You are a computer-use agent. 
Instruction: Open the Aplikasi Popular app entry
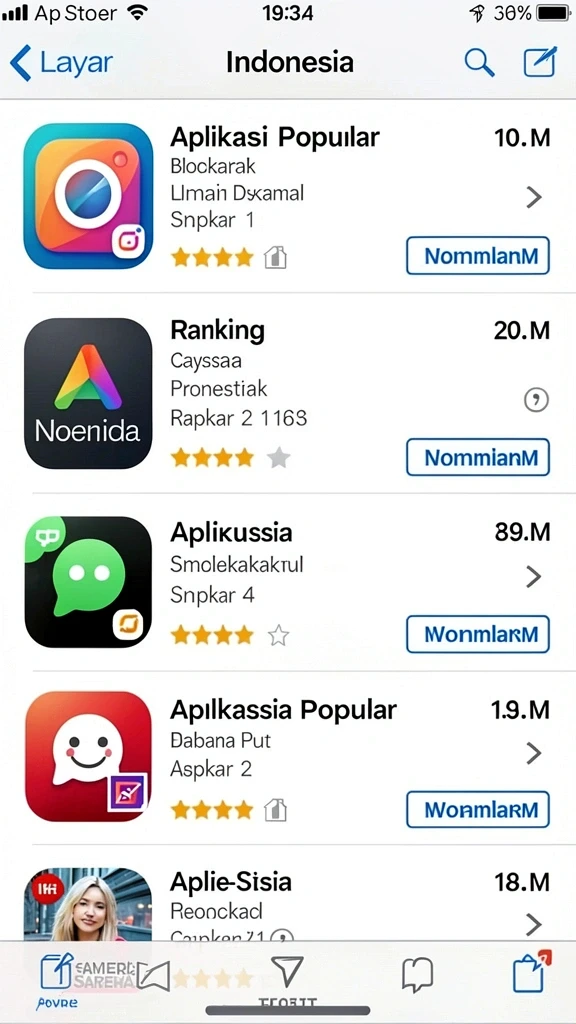(288, 196)
